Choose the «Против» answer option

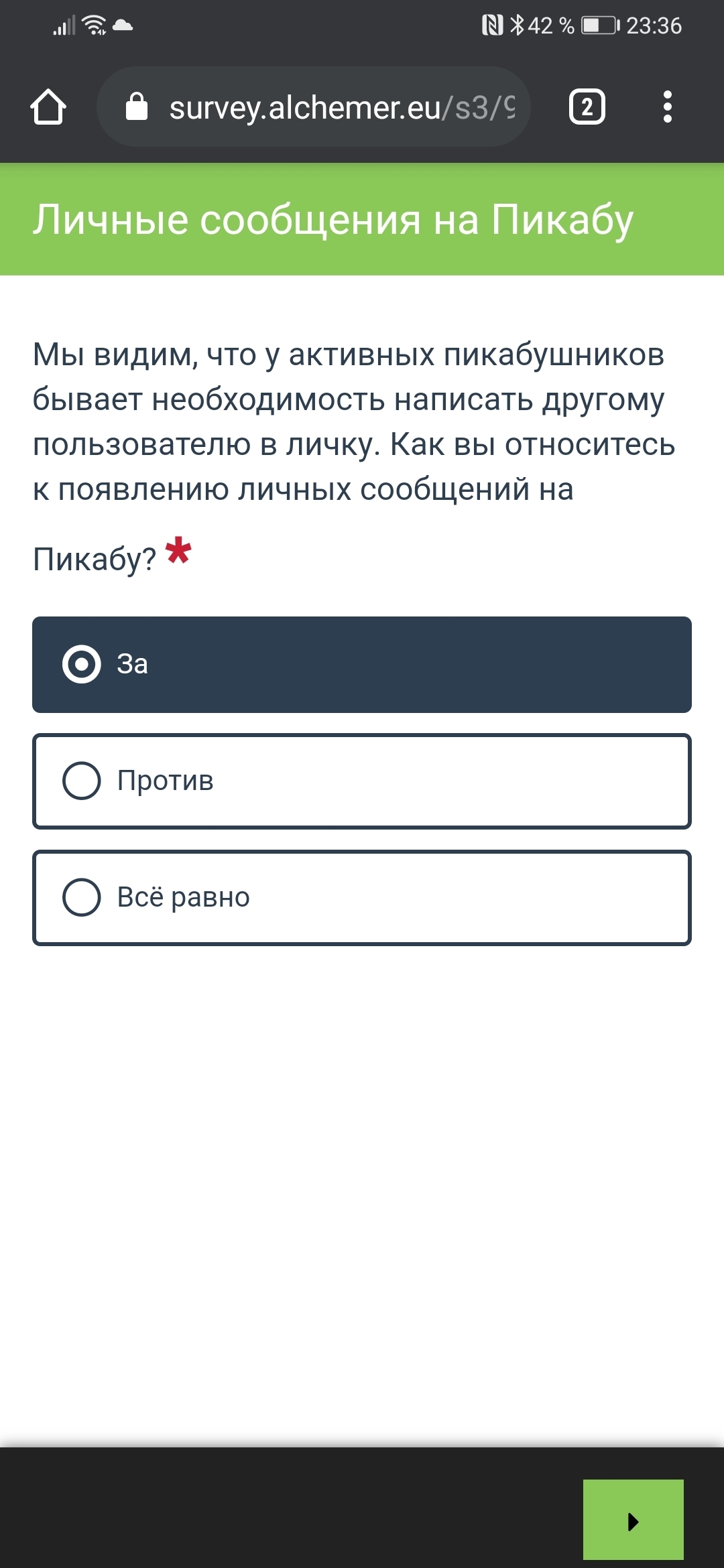(362, 781)
